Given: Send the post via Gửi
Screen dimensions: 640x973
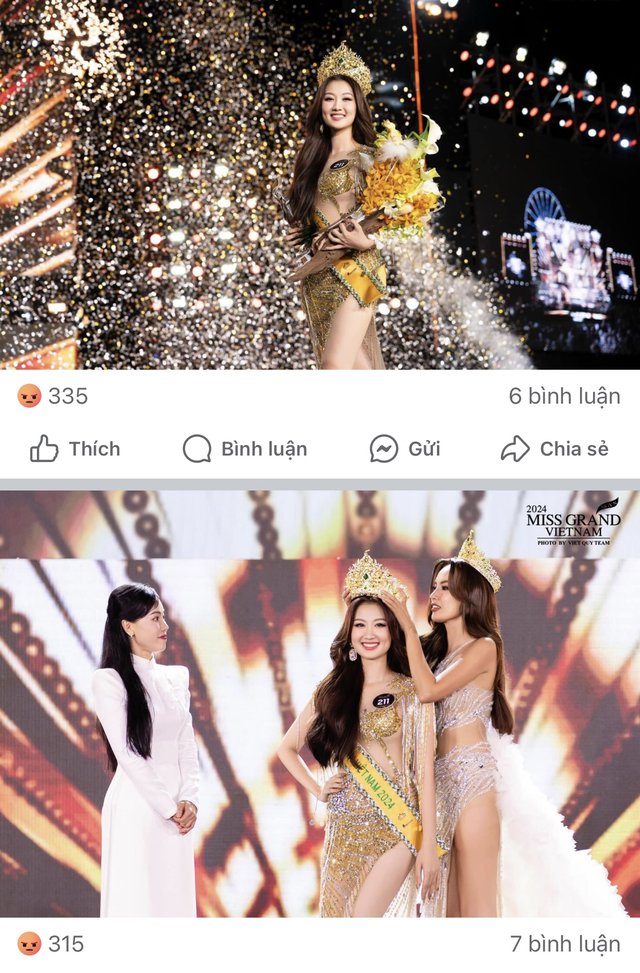Looking at the screenshot, I should pyautogui.click(x=405, y=449).
